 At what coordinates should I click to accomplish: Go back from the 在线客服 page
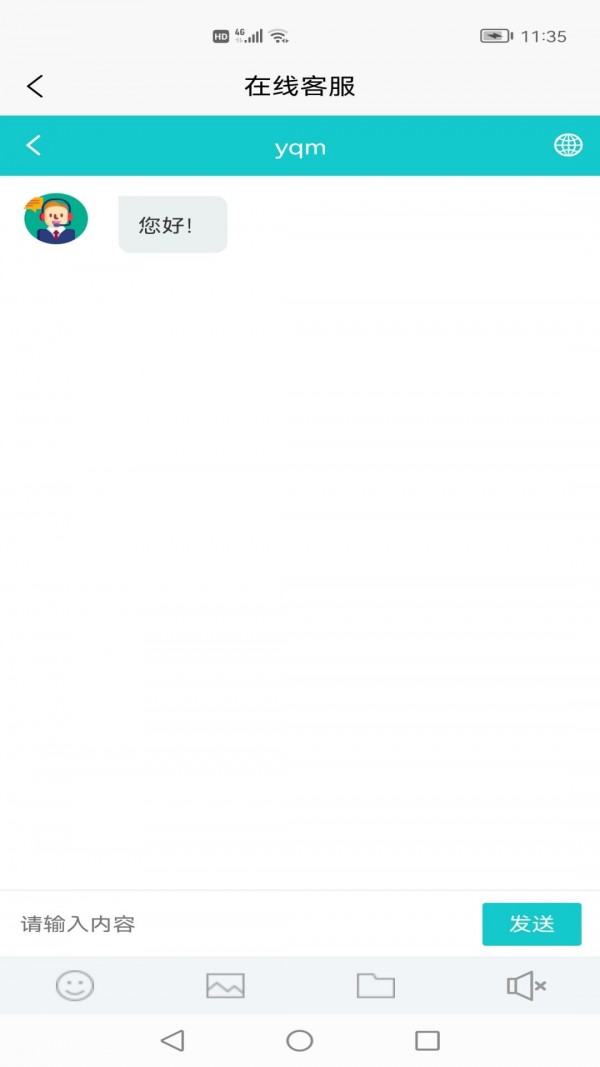tap(36, 86)
